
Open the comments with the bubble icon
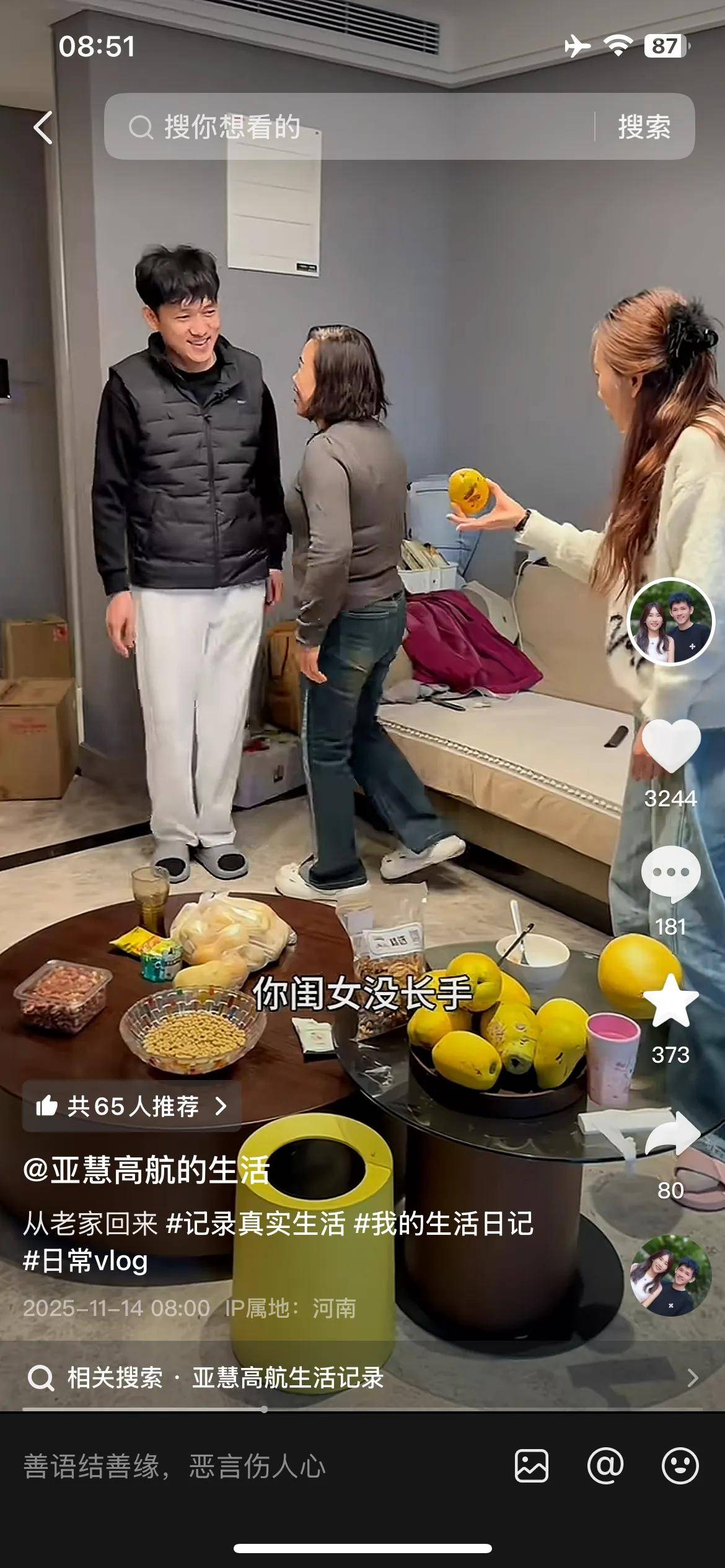pyautogui.click(x=670, y=874)
